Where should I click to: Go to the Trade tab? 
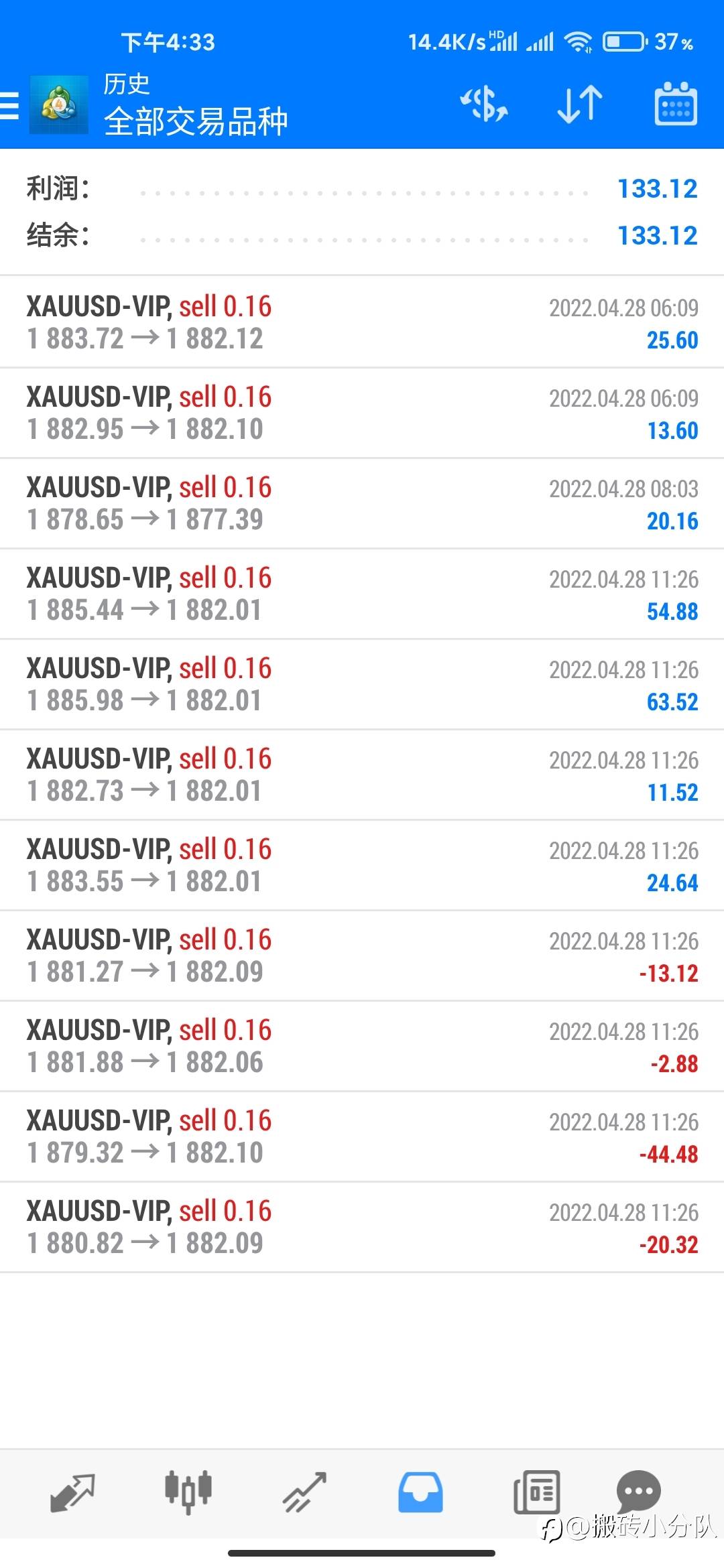304,1492
